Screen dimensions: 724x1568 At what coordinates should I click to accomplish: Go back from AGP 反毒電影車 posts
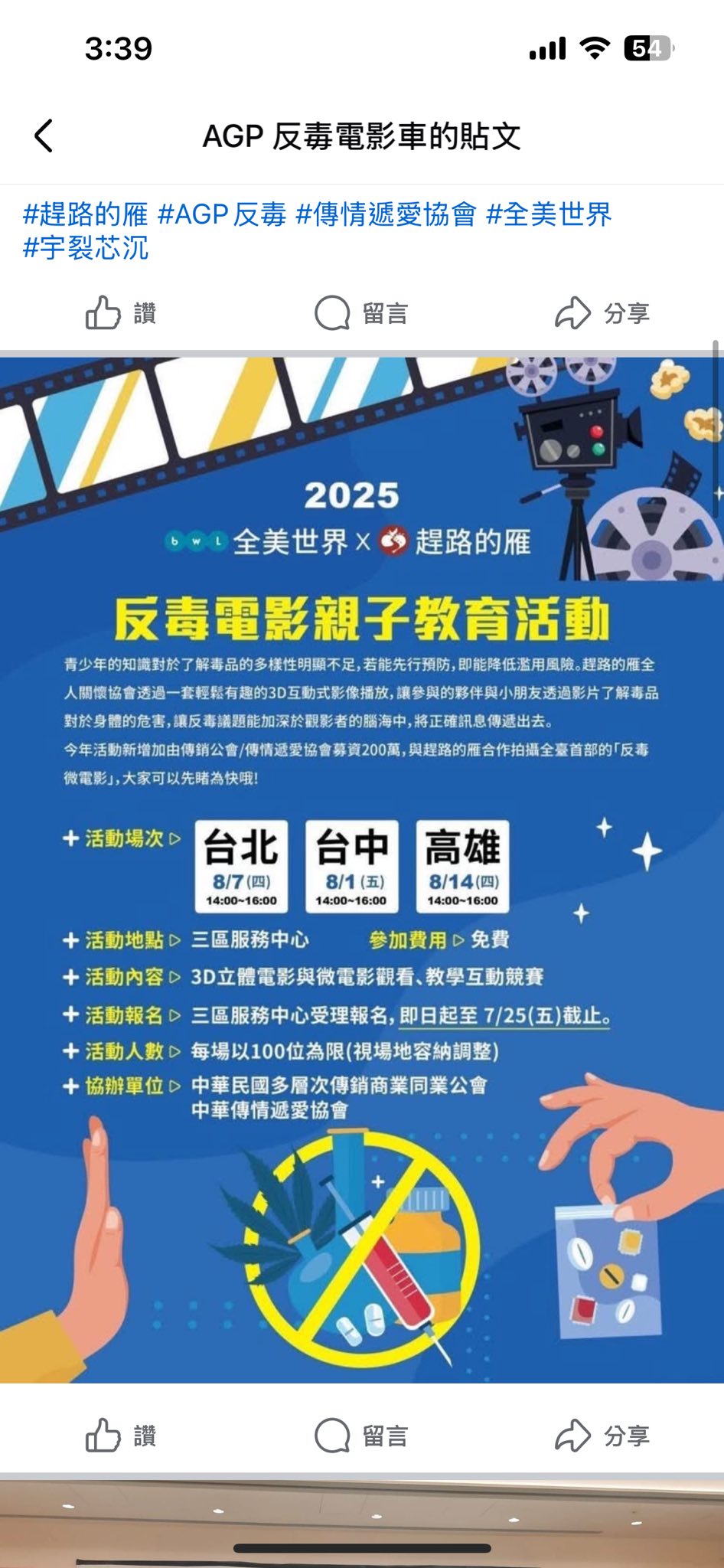(x=44, y=136)
